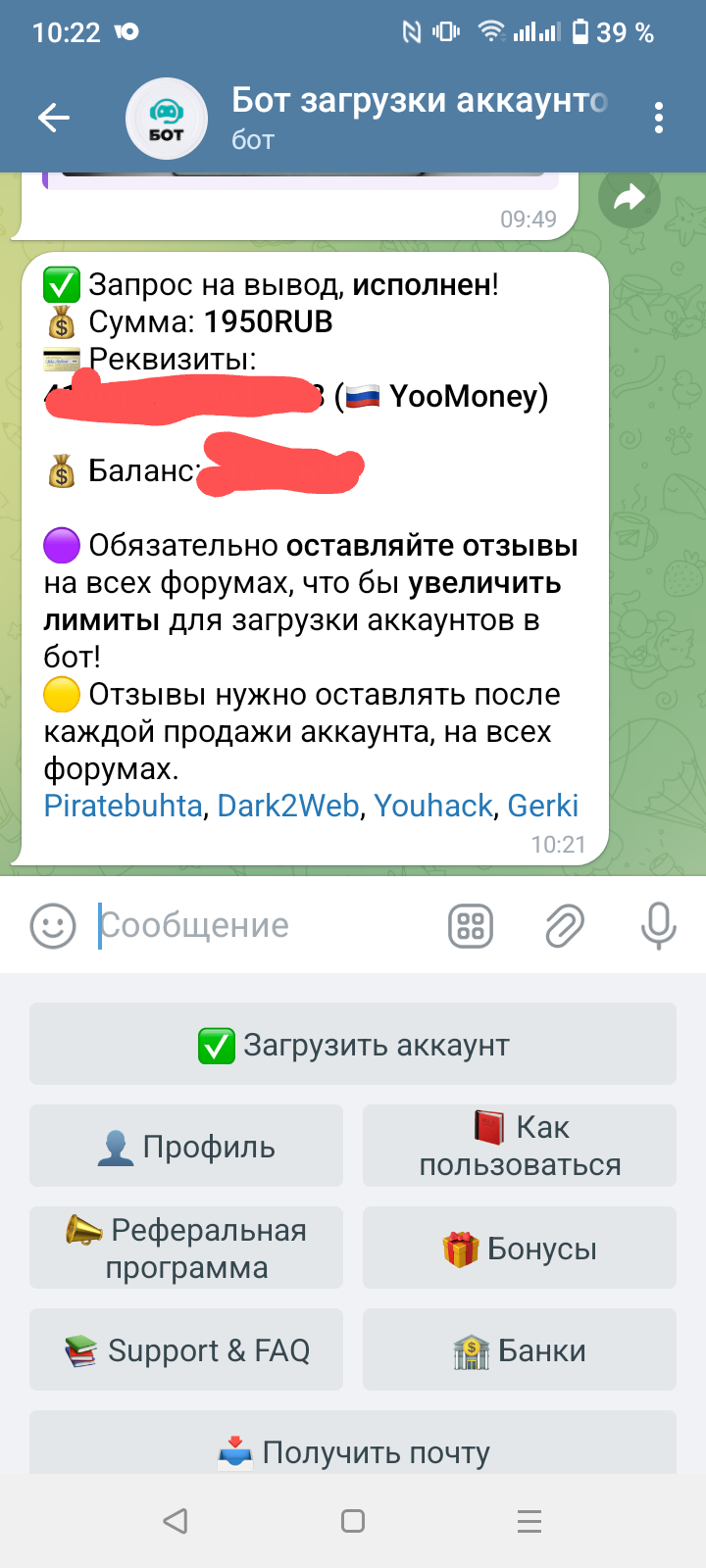Follow the Youhack link
Viewport: 706px width, 1568px height.
coord(433,806)
